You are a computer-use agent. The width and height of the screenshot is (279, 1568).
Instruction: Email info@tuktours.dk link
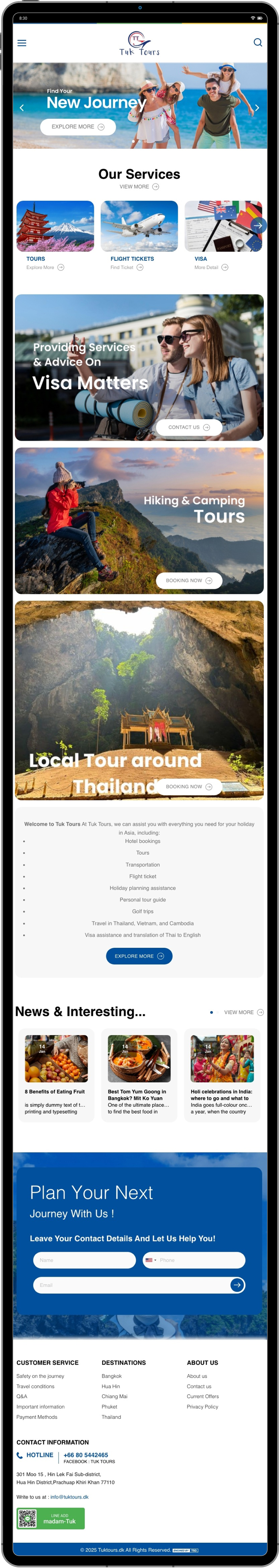(69, 1497)
